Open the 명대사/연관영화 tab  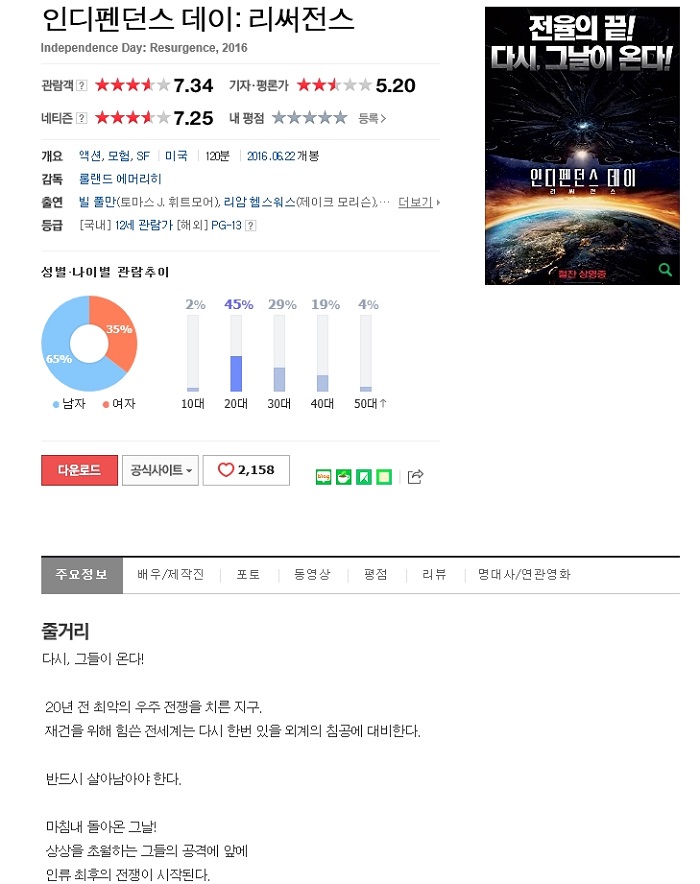coord(524,575)
